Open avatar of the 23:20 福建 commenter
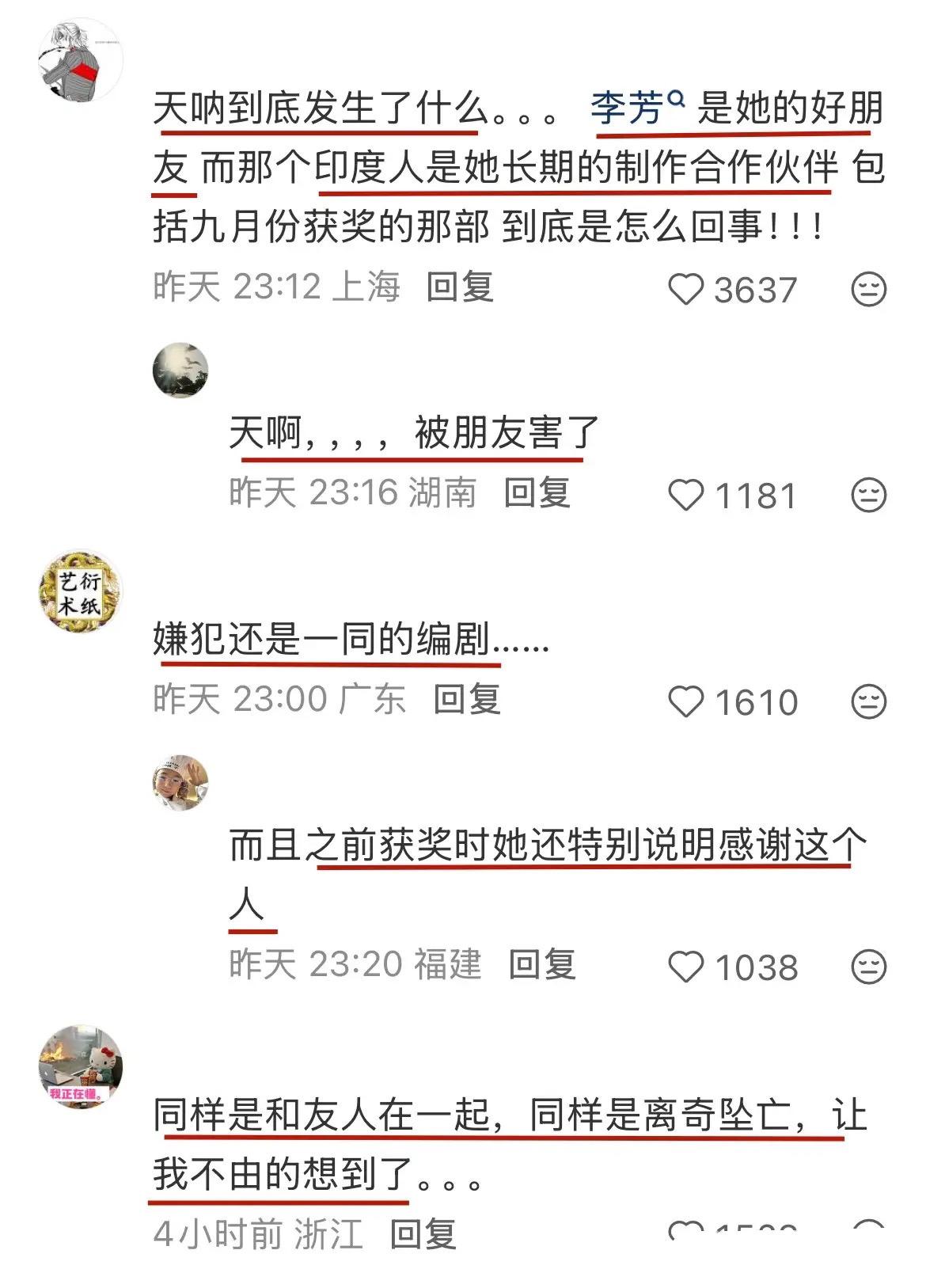The image size is (926, 1288). click(x=180, y=783)
